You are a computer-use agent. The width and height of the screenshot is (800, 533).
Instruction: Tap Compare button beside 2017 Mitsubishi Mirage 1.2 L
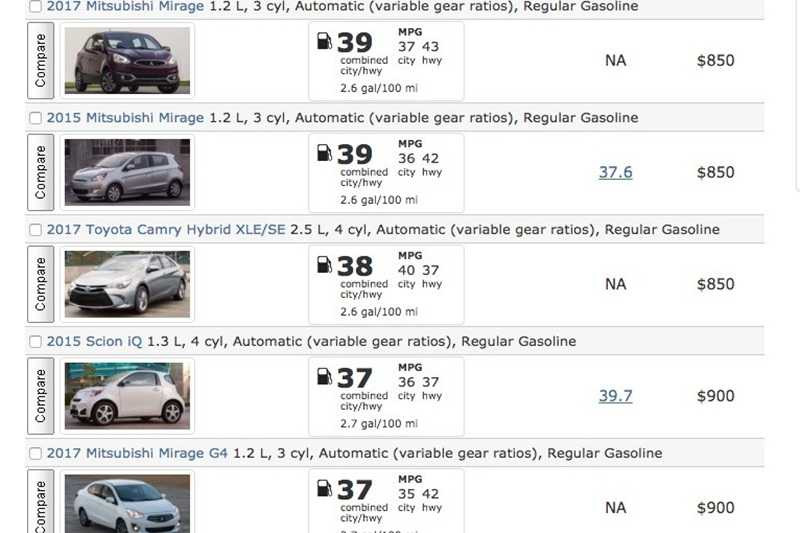[41, 60]
